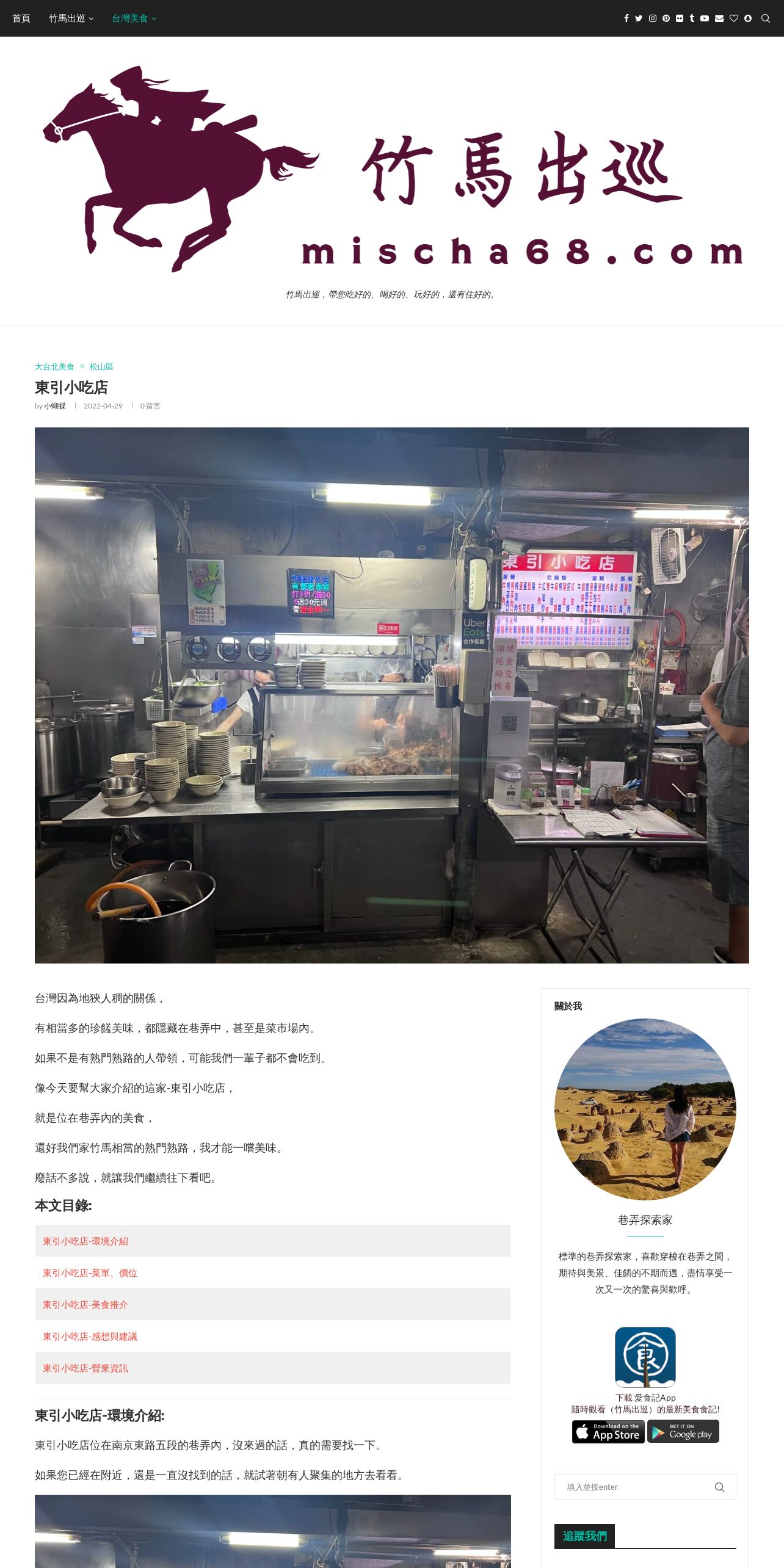
Task: Open the Facebook icon in the header
Action: 626,18
